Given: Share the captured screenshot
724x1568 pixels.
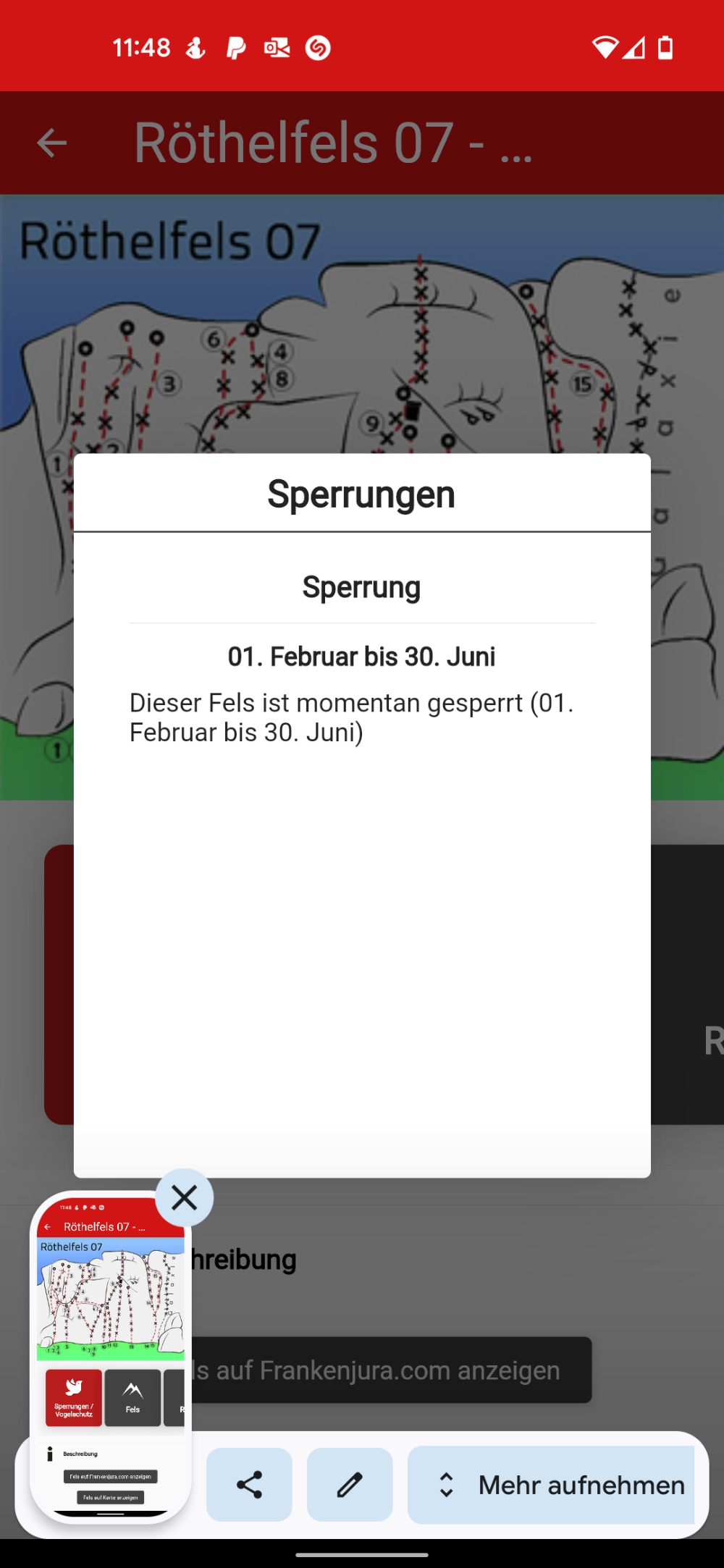Looking at the screenshot, I should 249,1485.
